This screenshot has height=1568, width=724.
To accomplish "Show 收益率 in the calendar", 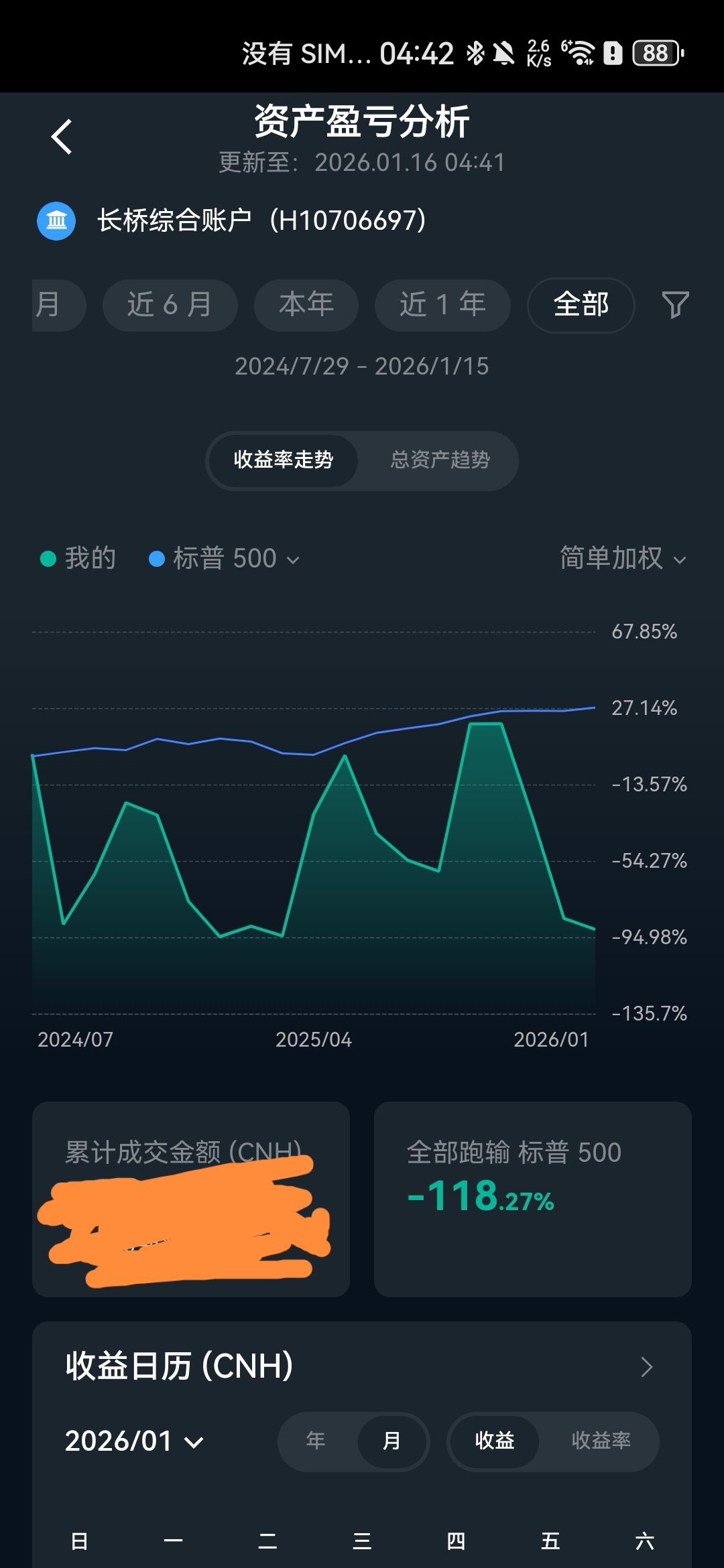I will [x=601, y=1441].
